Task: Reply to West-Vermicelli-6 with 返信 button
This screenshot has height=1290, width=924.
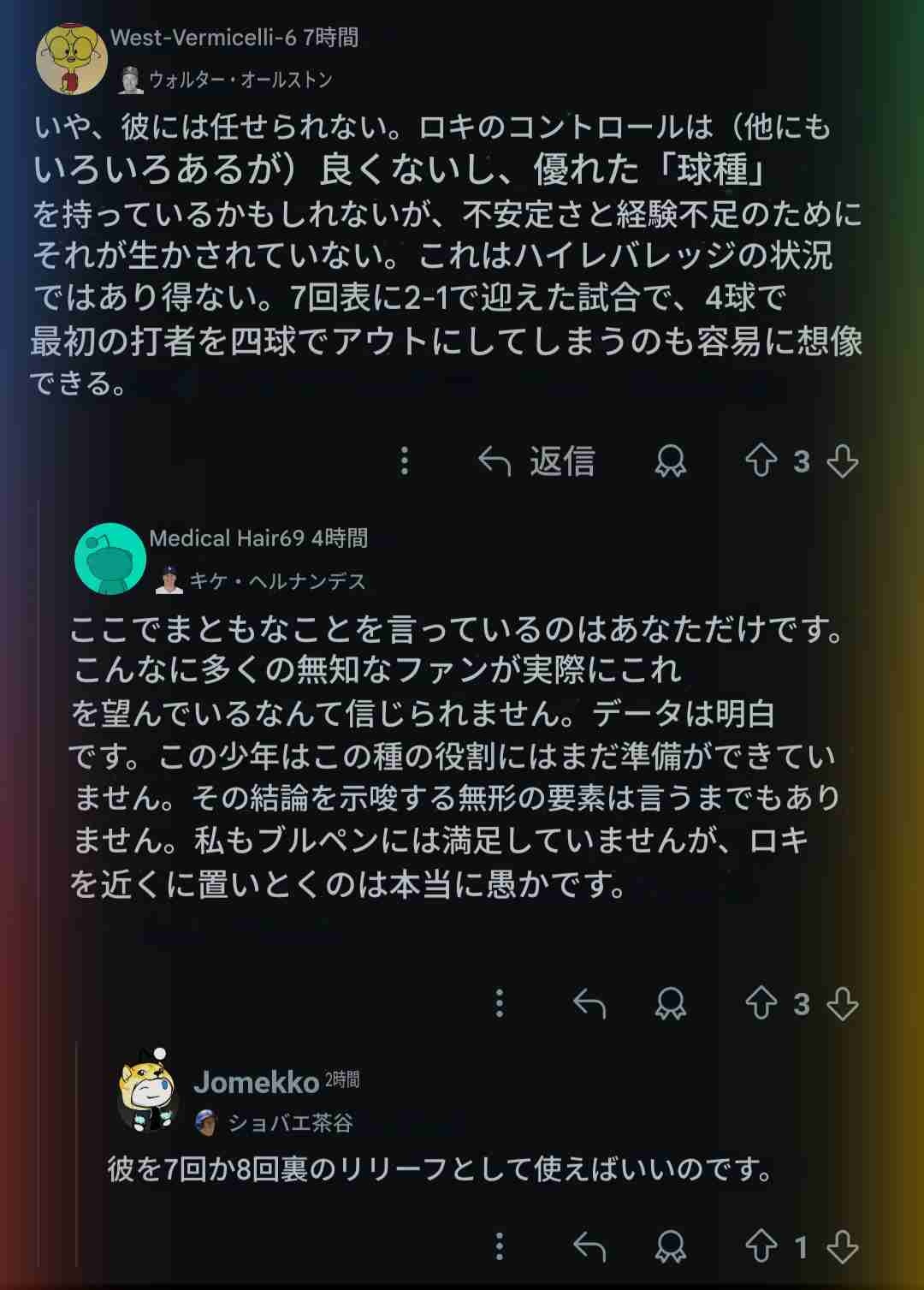Action: (537, 461)
